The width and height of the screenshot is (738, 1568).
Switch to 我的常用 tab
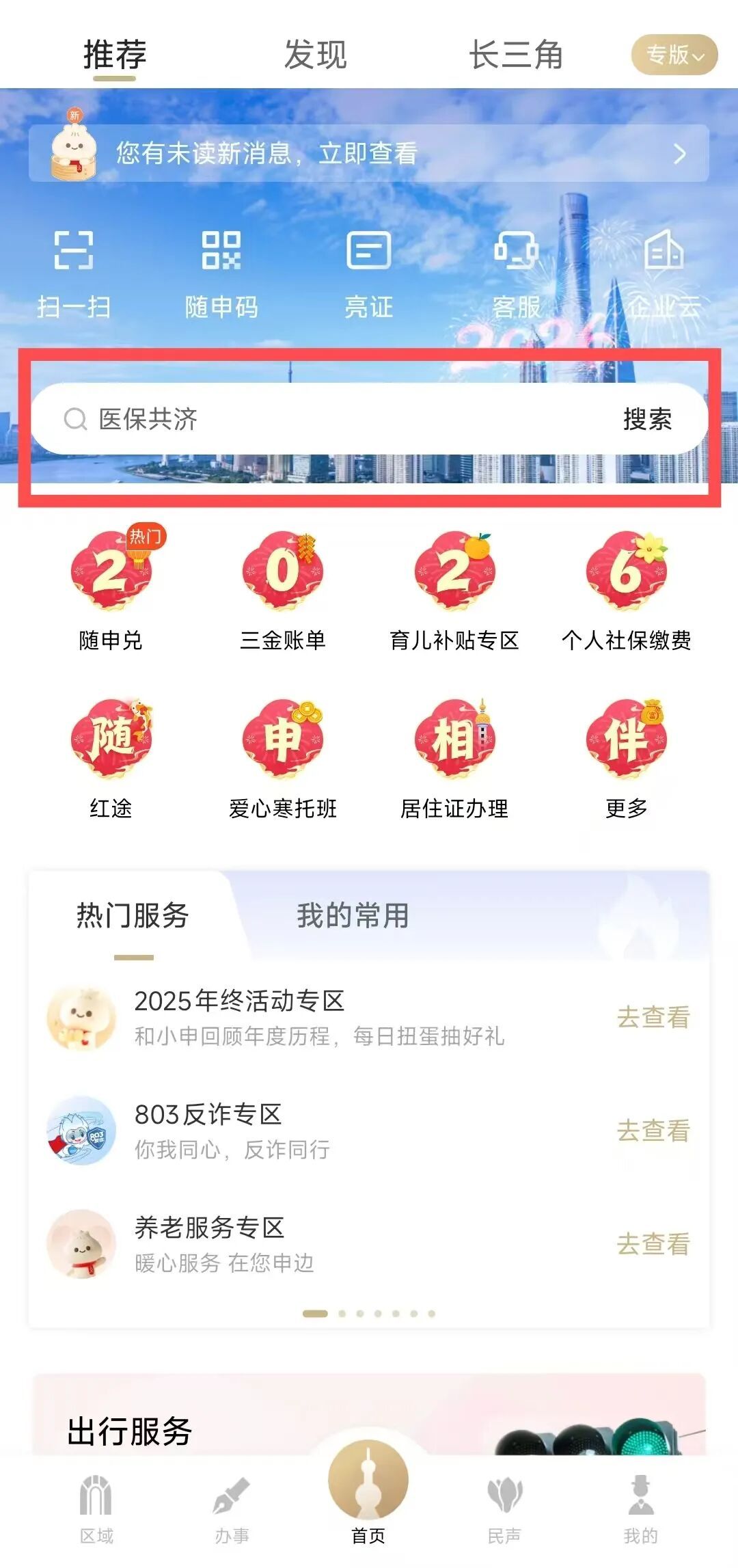coord(353,916)
